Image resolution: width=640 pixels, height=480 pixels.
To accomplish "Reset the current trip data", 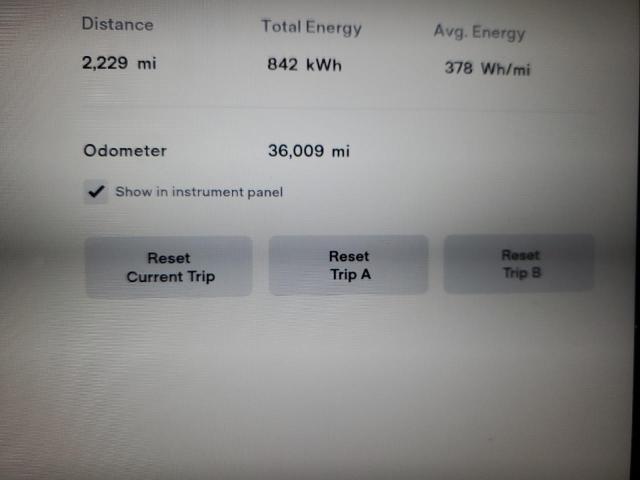I will [x=168, y=267].
